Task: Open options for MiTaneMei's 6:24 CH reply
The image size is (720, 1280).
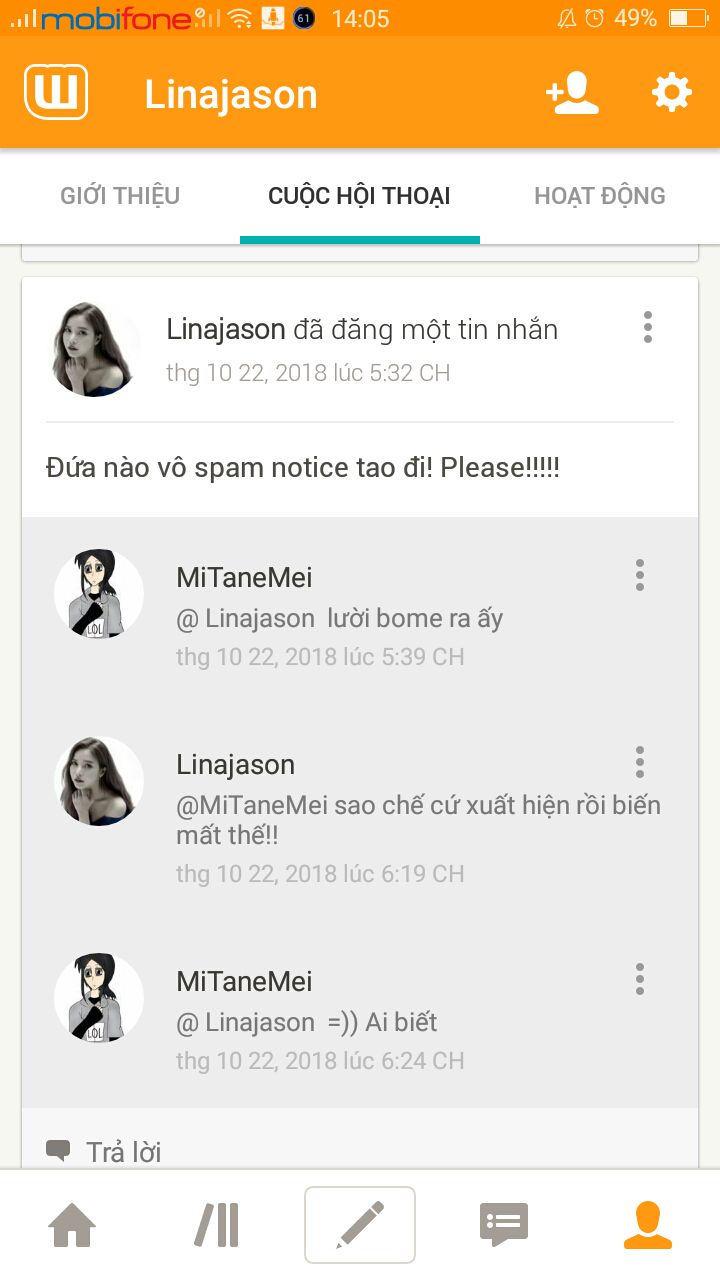Action: [640, 979]
